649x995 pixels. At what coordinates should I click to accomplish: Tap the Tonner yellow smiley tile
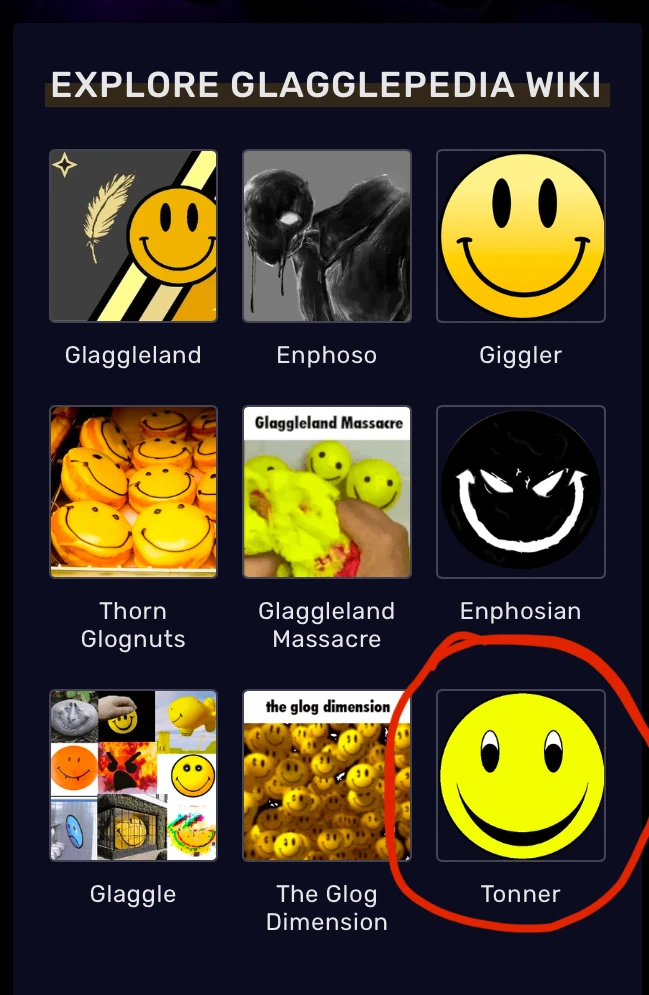click(521, 776)
